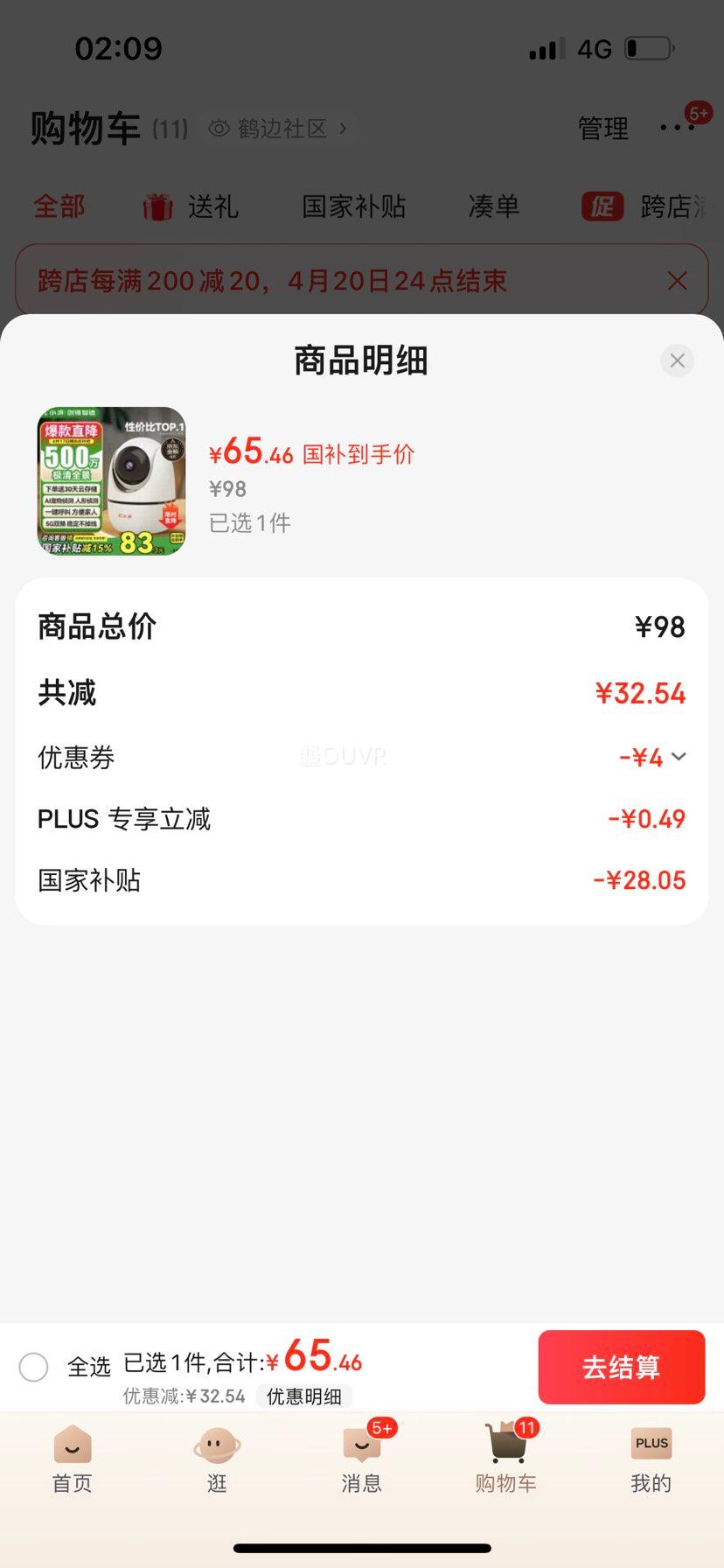This screenshot has width=724, height=1568.
Task: Open the 优惠明细 discount details link
Action: pos(304,1396)
